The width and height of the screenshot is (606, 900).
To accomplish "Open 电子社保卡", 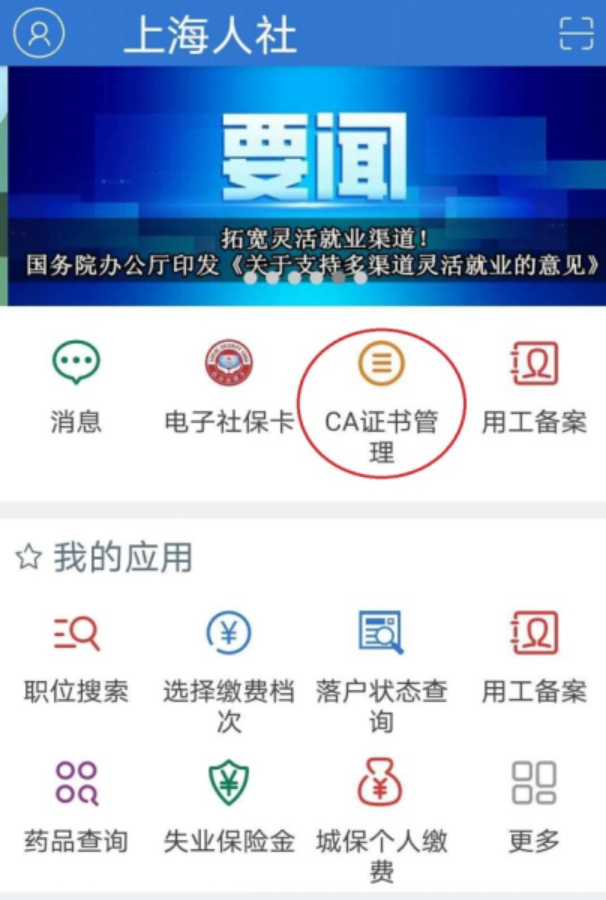I will [229, 387].
